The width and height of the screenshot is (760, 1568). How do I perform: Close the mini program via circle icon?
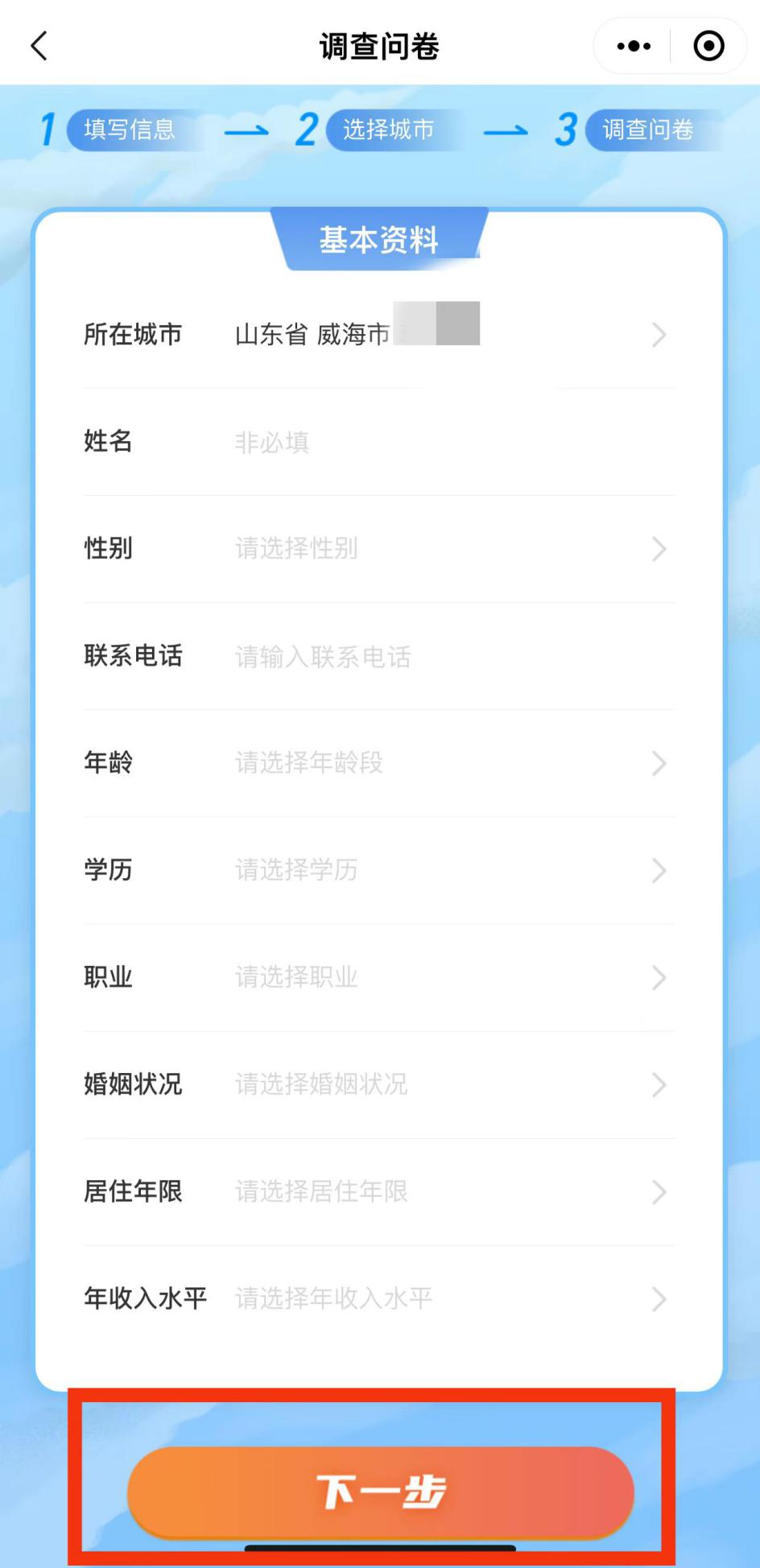point(708,46)
